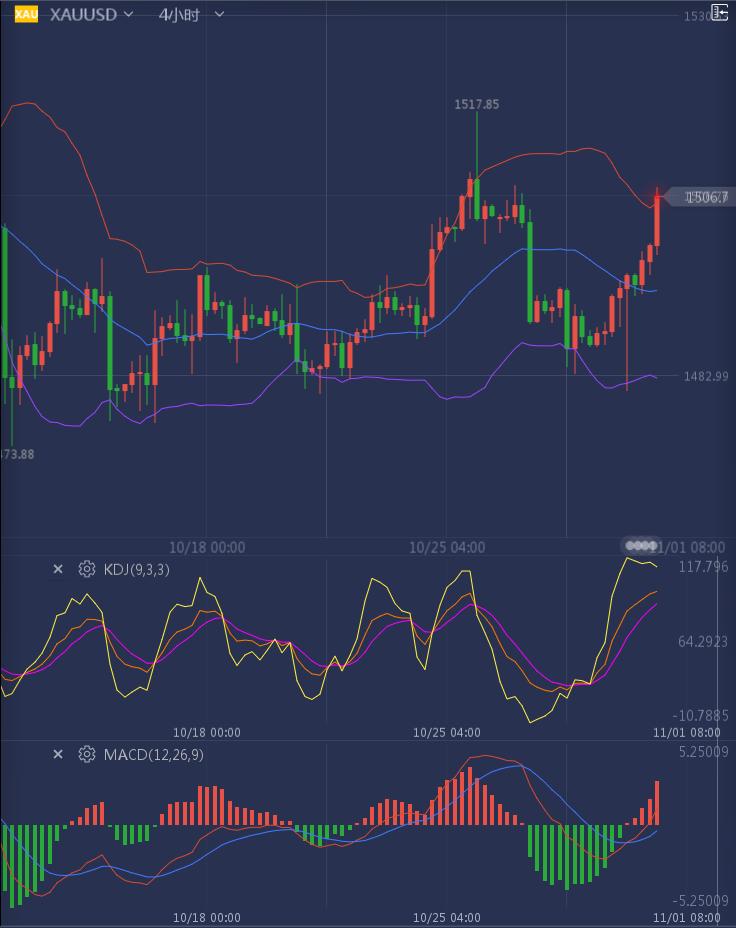Remove the MACD indicator with its X icon

coord(57,753)
